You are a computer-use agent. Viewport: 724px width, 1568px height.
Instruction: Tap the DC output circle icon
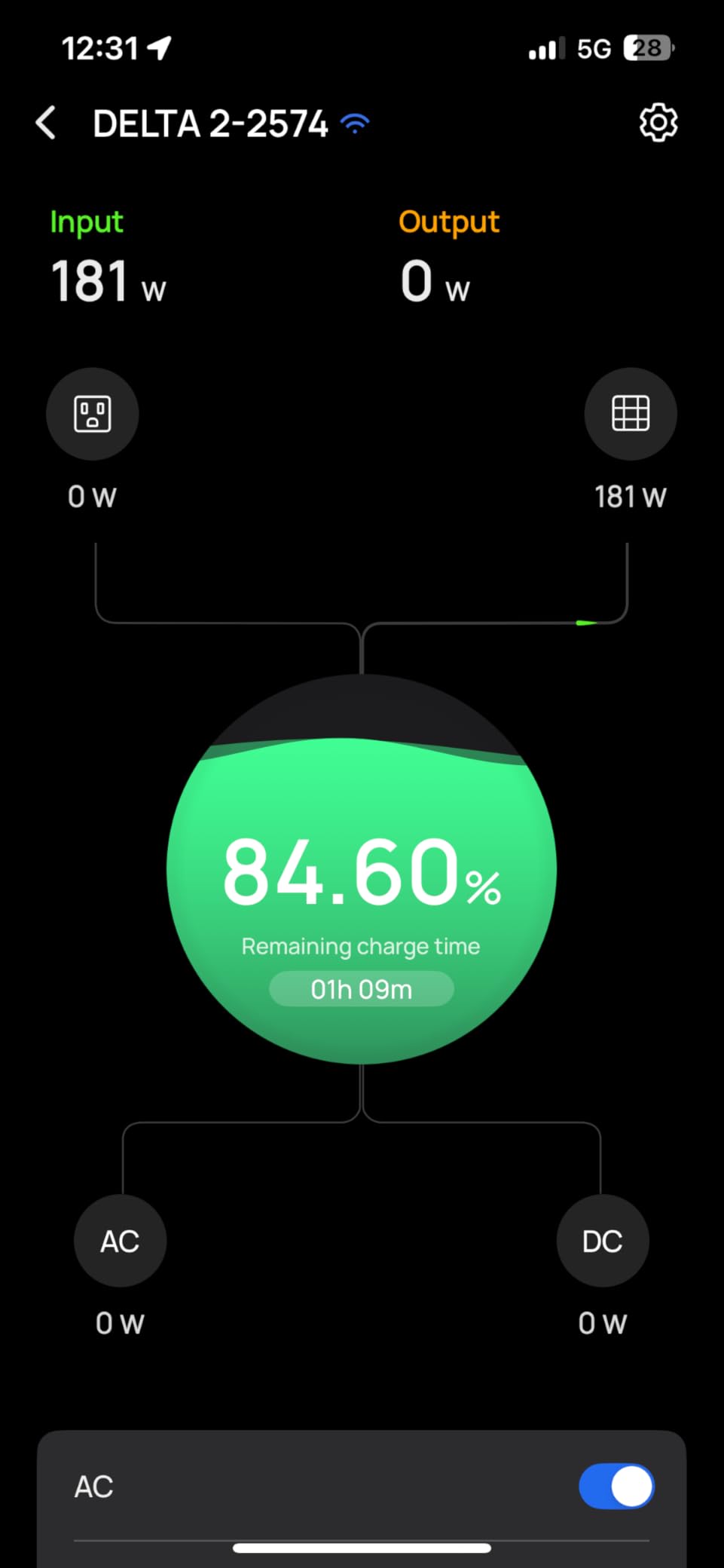coord(603,1242)
